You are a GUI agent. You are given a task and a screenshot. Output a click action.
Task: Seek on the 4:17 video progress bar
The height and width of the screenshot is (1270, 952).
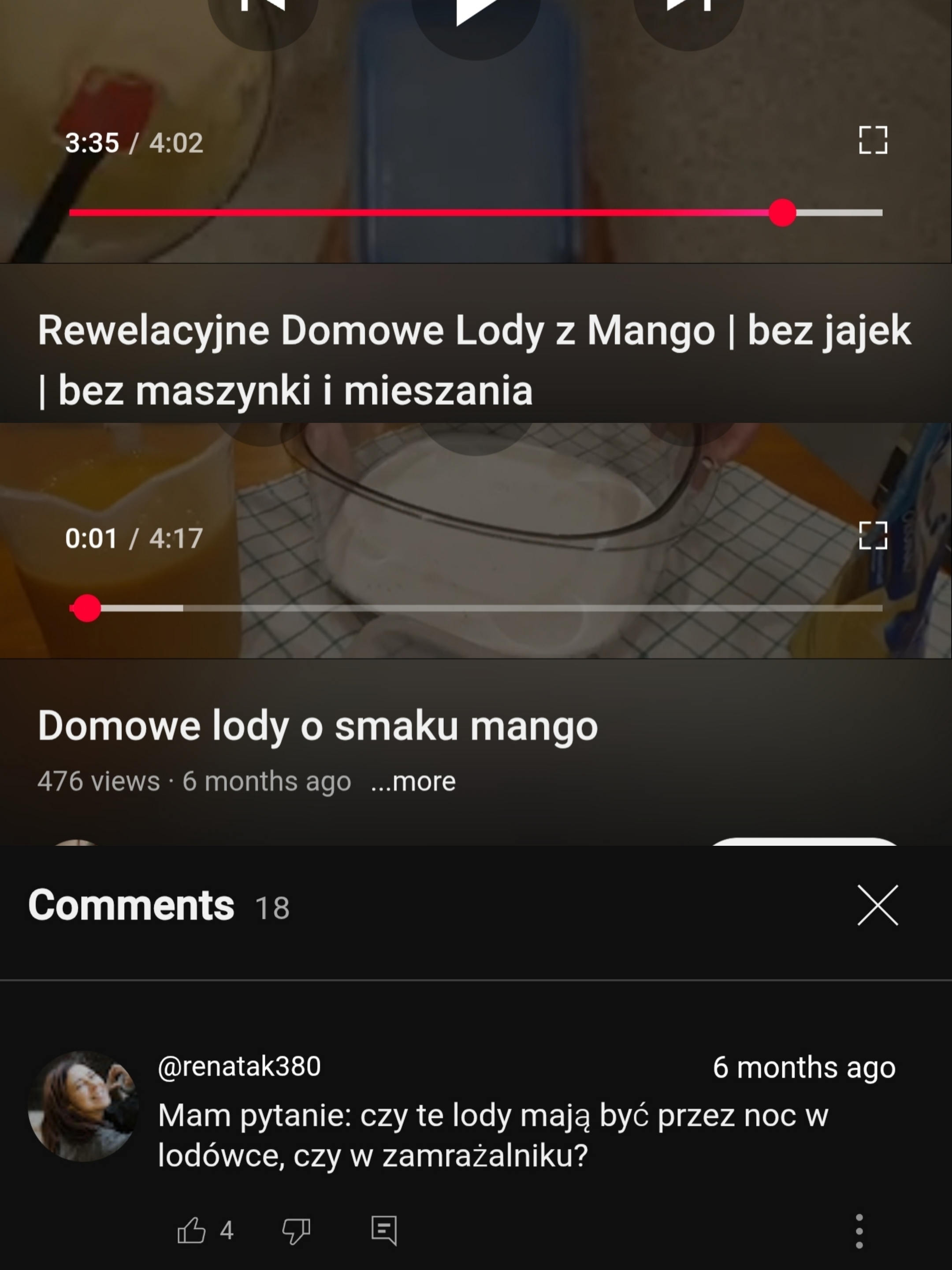pos(475,608)
